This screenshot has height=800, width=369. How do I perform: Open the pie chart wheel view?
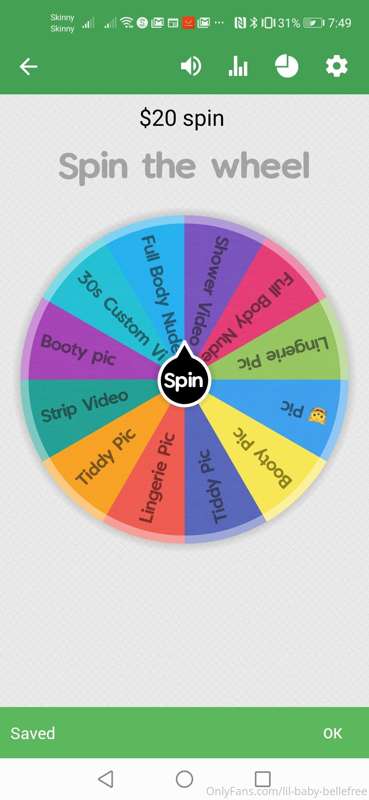pyautogui.click(x=287, y=66)
